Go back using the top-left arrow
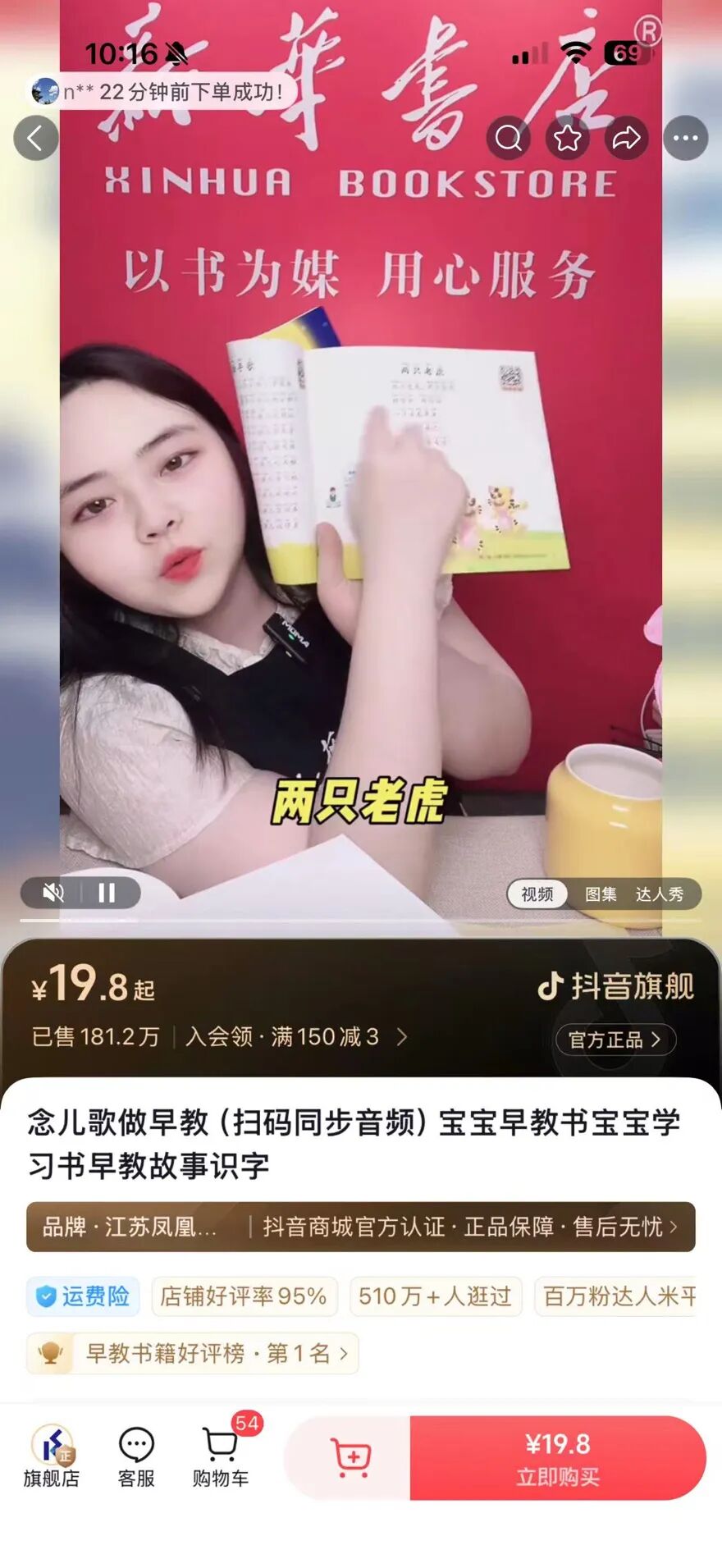Screen dimensions: 722x1568 coord(36,138)
